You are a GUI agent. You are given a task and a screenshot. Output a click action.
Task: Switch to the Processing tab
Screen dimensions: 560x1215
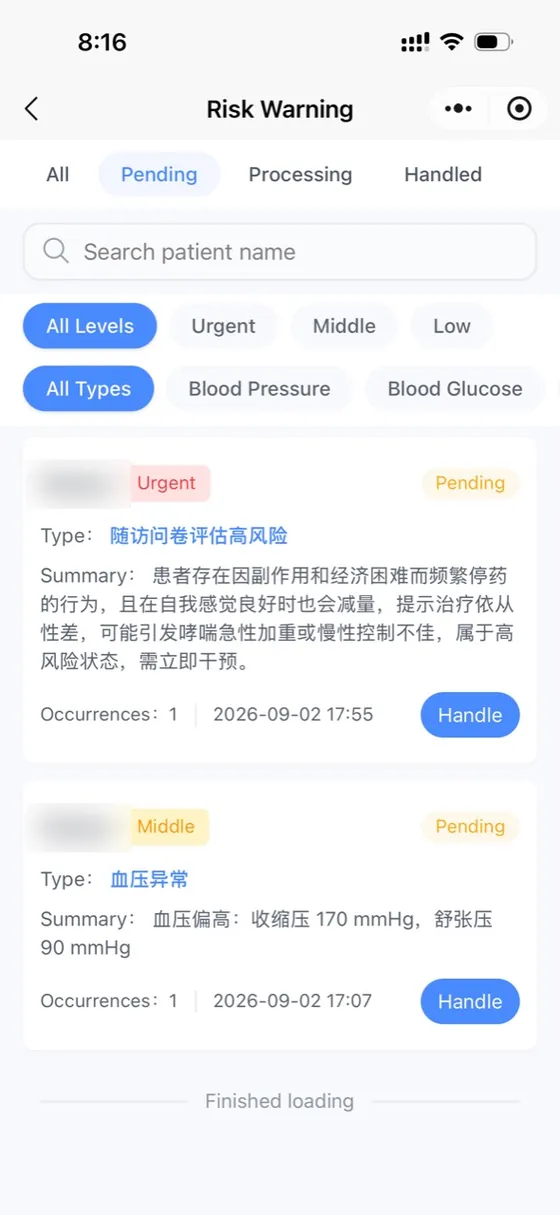(300, 174)
